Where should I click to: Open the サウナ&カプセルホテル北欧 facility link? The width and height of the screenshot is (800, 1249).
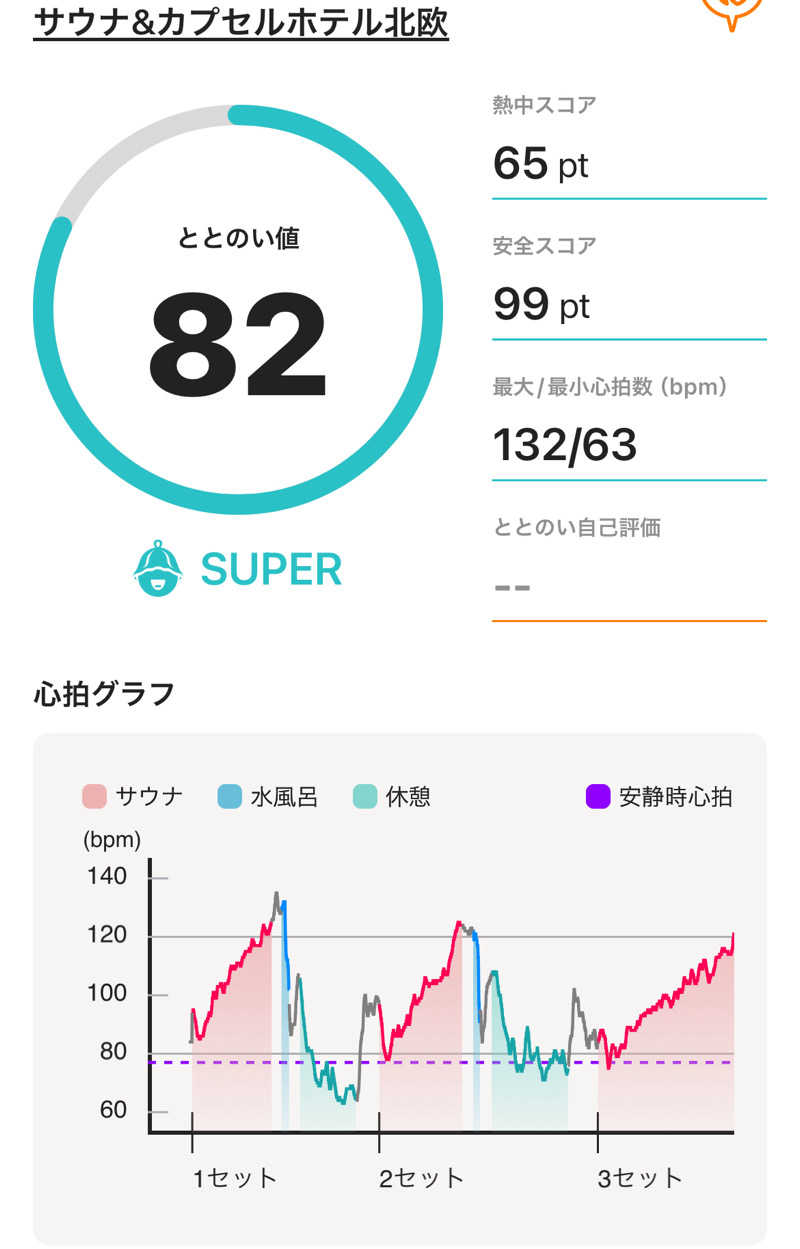click(241, 22)
